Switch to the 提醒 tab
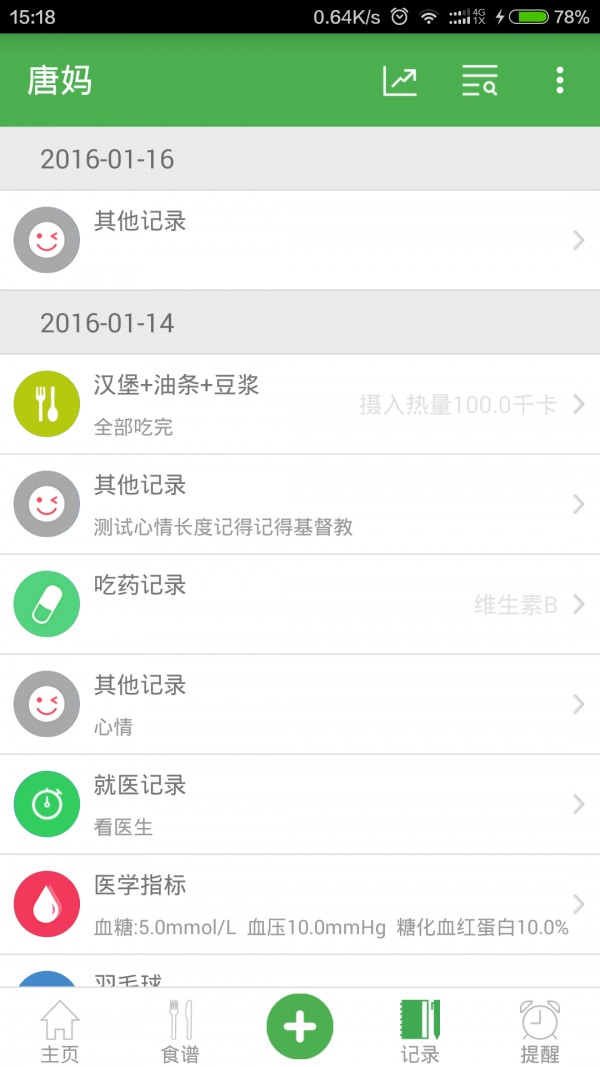 (x=540, y=1030)
